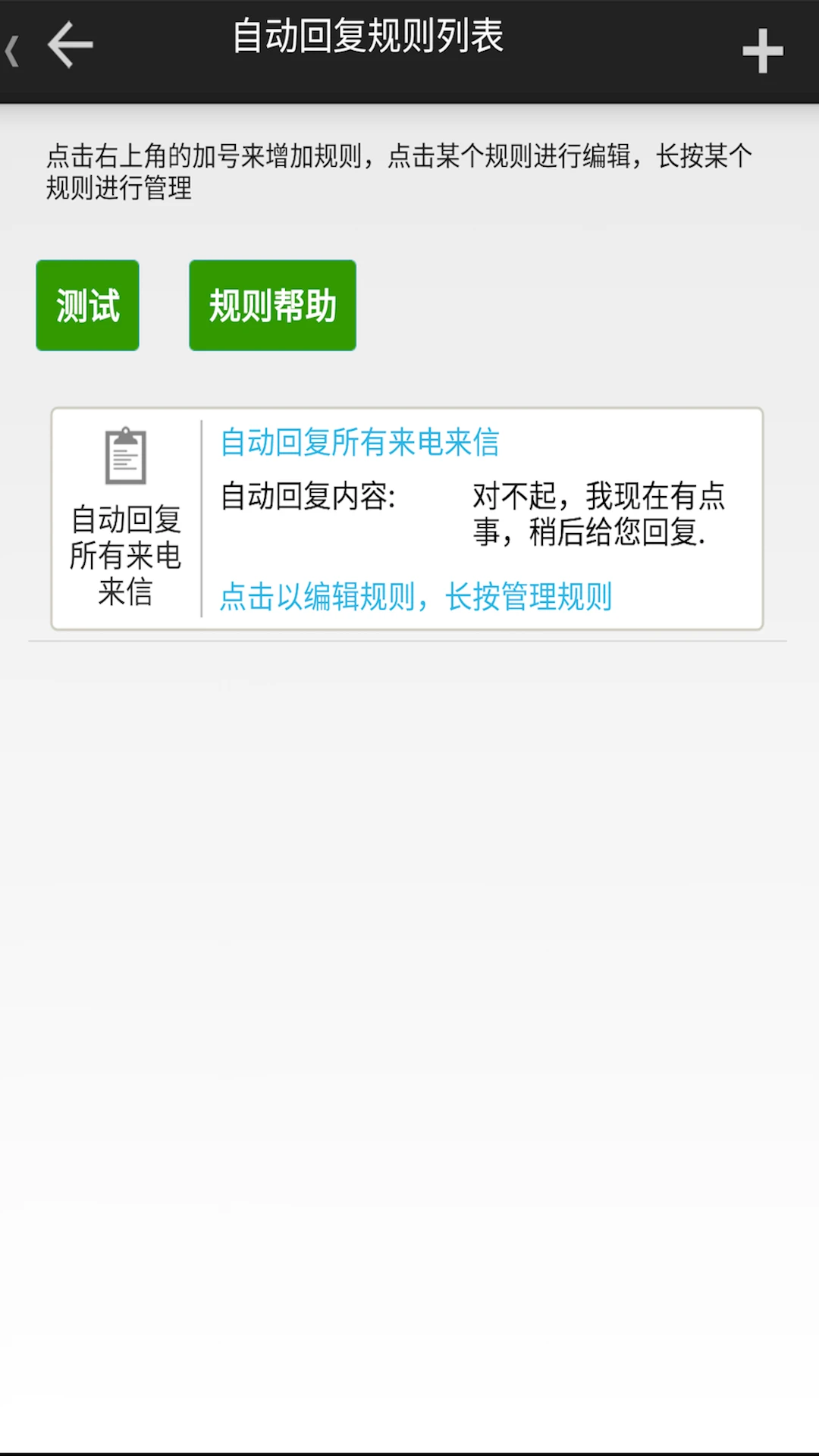Tap the divider line under the rule card
This screenshot has width=819, height=1456.
(x=409, y=642)
